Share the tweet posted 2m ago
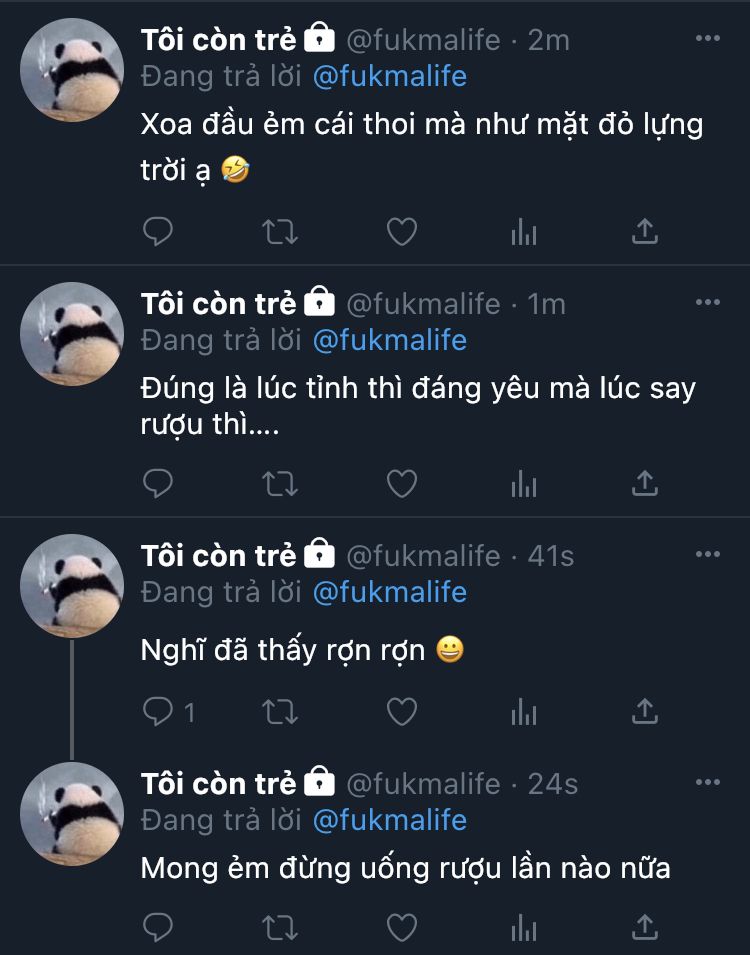The width and height of the screenshot is (750, 955). click(646, 232)
